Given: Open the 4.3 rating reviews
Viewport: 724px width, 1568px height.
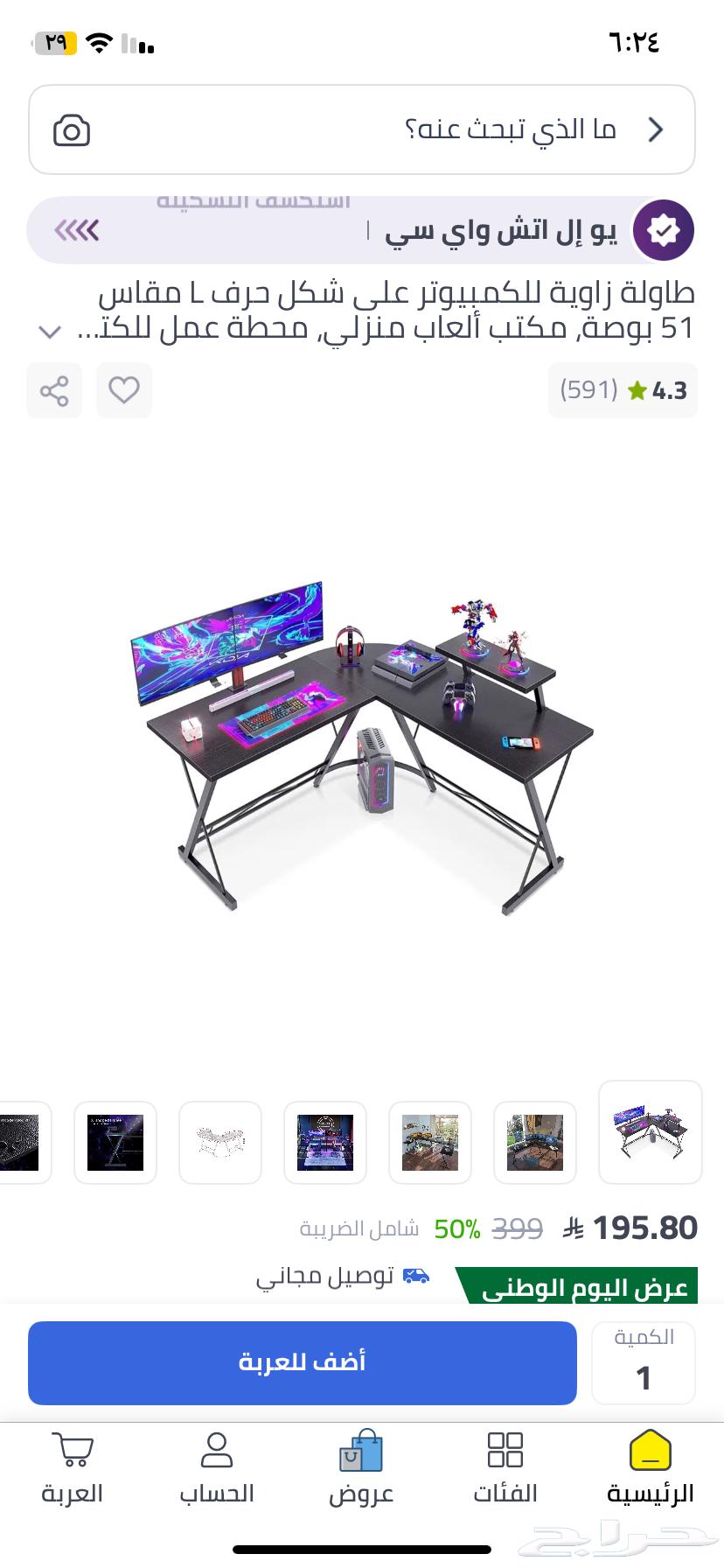Looking at the screenshot, I should pyautogui.click(x=623, y=390).
